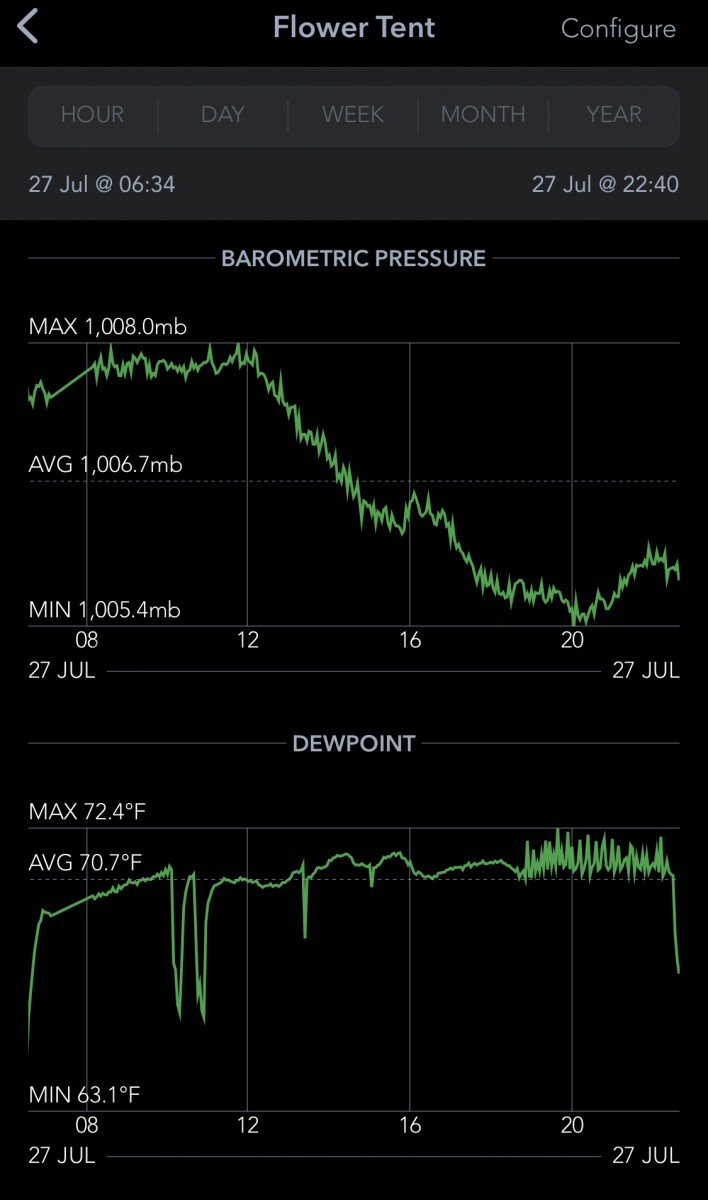Select the DAY time range
The image size is (708, 1200).
click(x=222, y=115)
